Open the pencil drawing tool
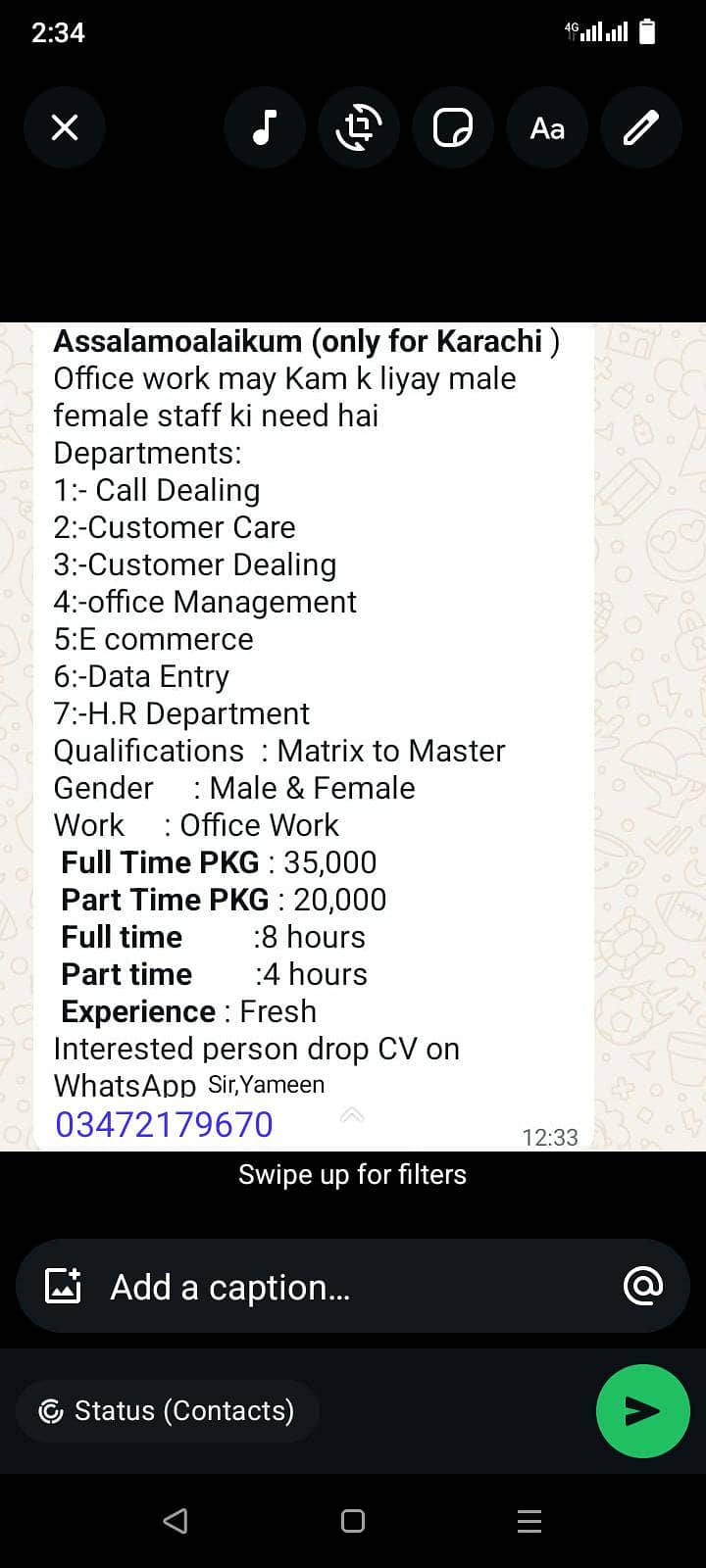This screenshot has height=1568, width=706. coord(641,127)
